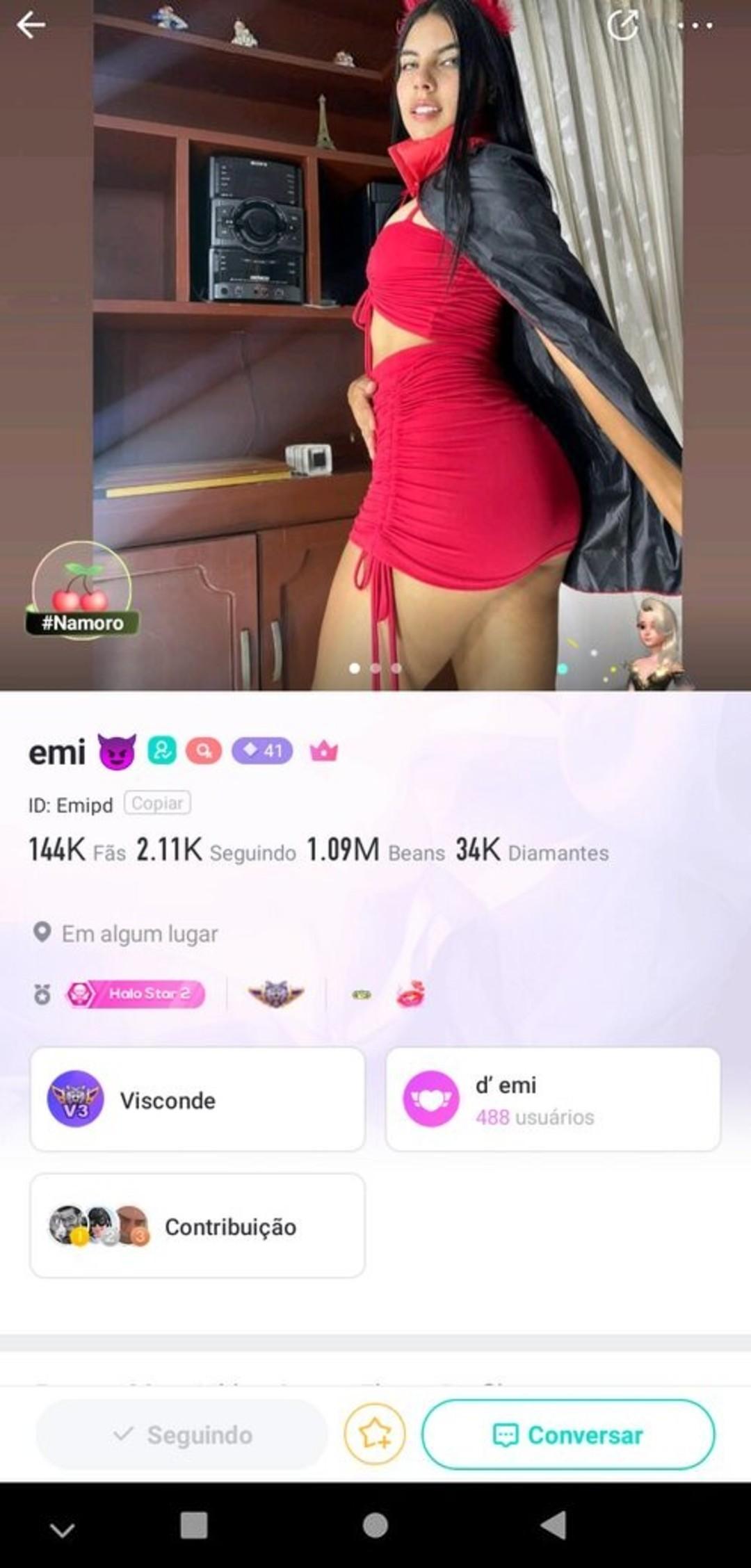View the 144K Fãs list
Image resolution: width=751 pixels, height=1568 pixels.
(x=77, y=850)
